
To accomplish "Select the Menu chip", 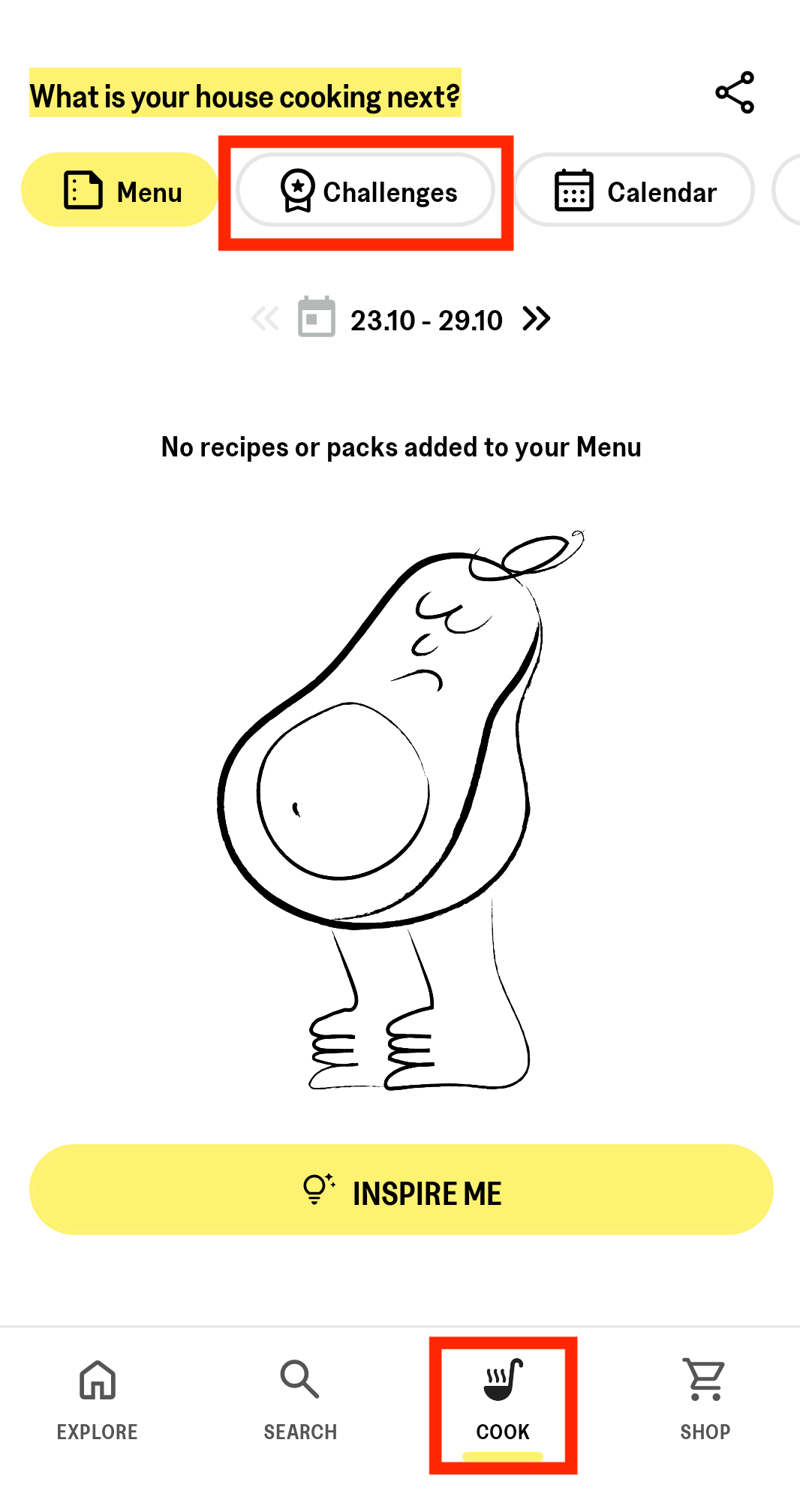I will pos(120,190).
